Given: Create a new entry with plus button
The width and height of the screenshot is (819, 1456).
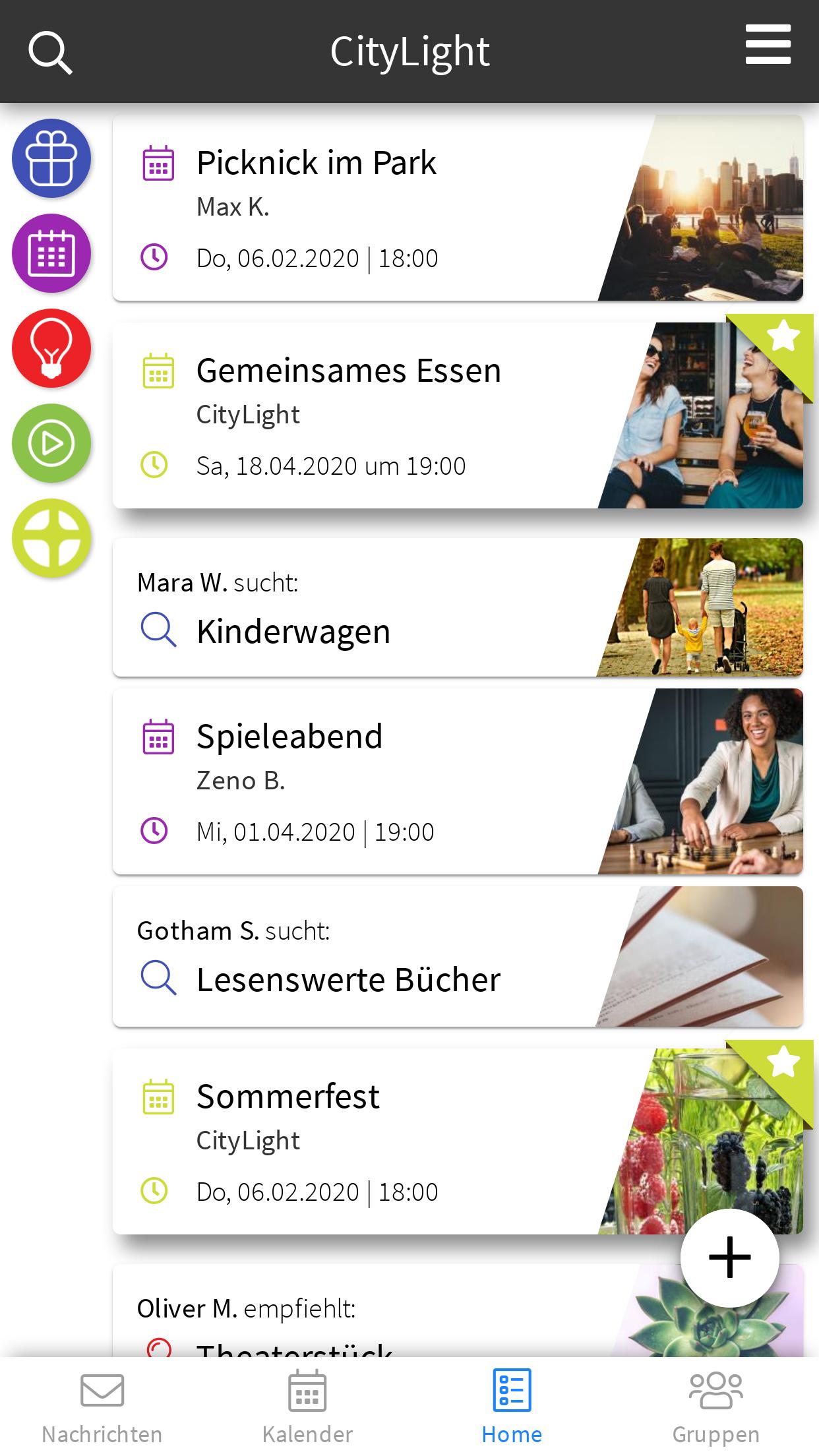Looking at the screenshot, I should (729, 1258).
